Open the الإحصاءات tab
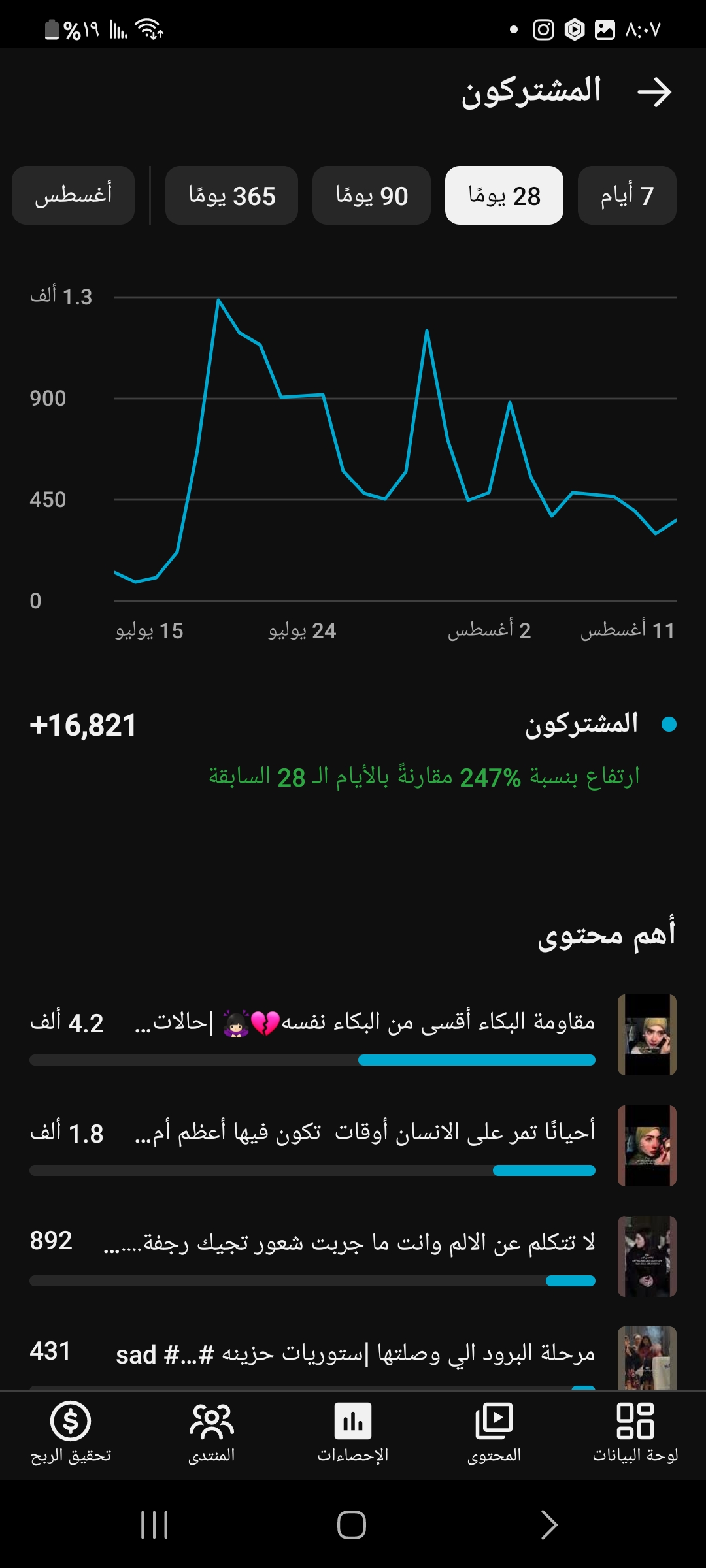Screen dimensions: 706x1568 pyautogui.click(x=353, y=1432)
